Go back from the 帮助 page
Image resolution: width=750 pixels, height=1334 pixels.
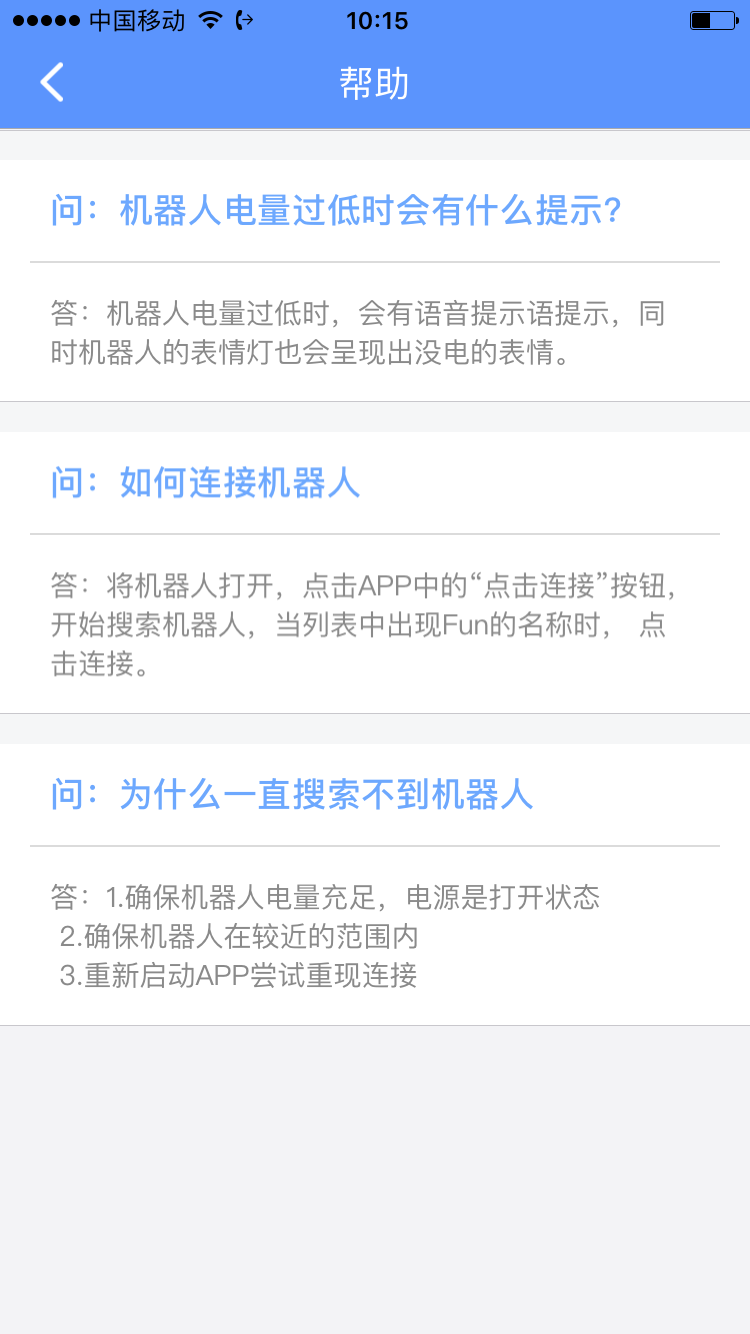pos(52,82)
